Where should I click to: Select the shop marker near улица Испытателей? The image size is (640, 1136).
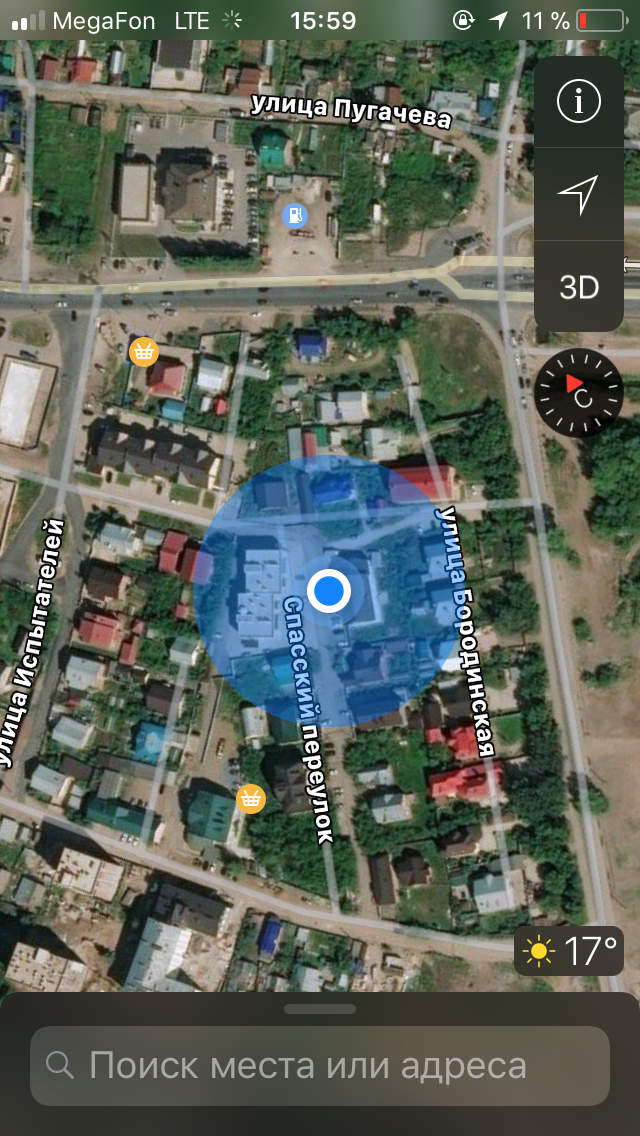(x=144, y=351)
